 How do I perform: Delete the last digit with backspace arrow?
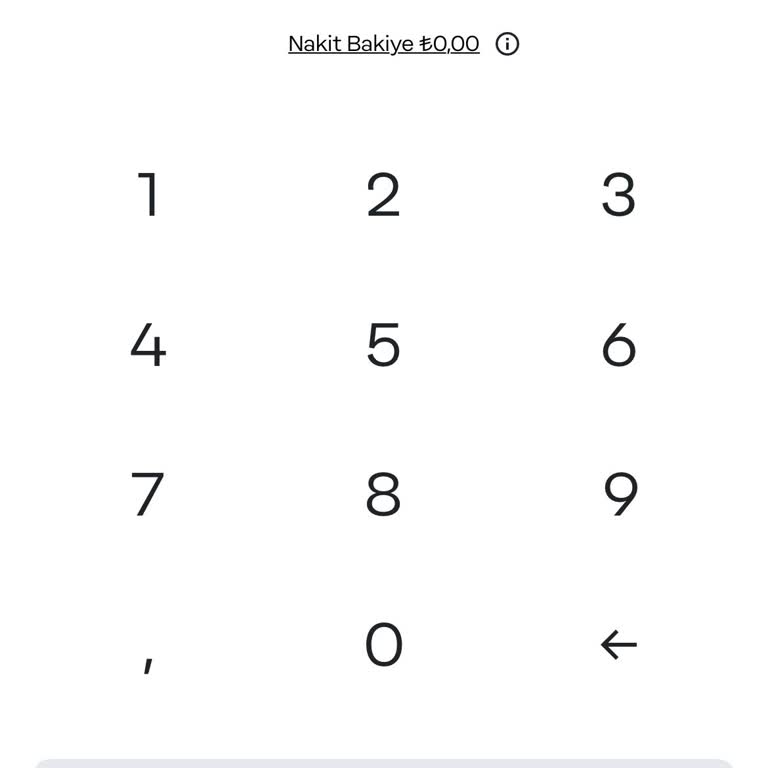[618, 645]
